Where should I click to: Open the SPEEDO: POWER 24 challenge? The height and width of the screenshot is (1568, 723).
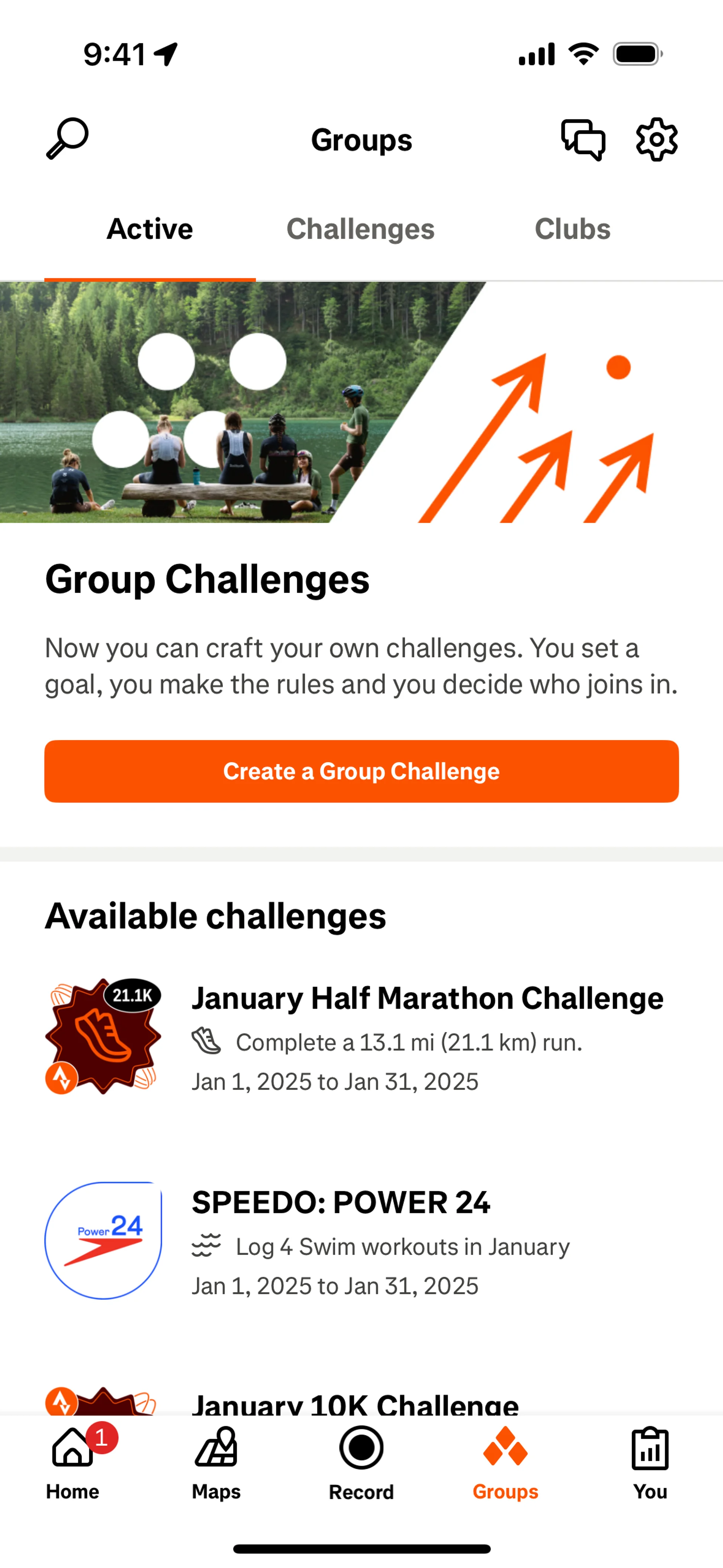pos(341,1203)
